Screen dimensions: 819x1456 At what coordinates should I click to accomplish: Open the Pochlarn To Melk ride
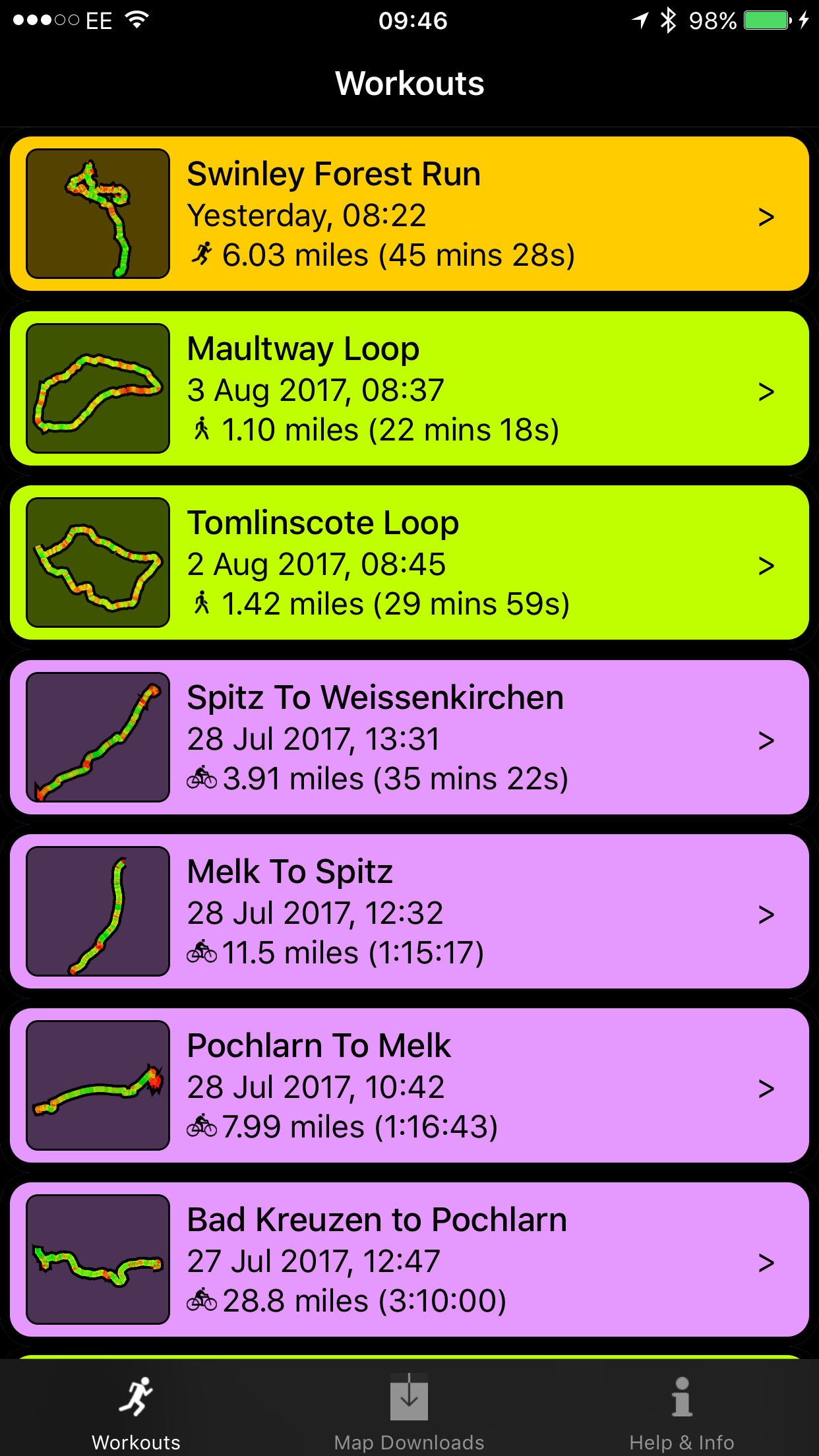point(409,1085)
